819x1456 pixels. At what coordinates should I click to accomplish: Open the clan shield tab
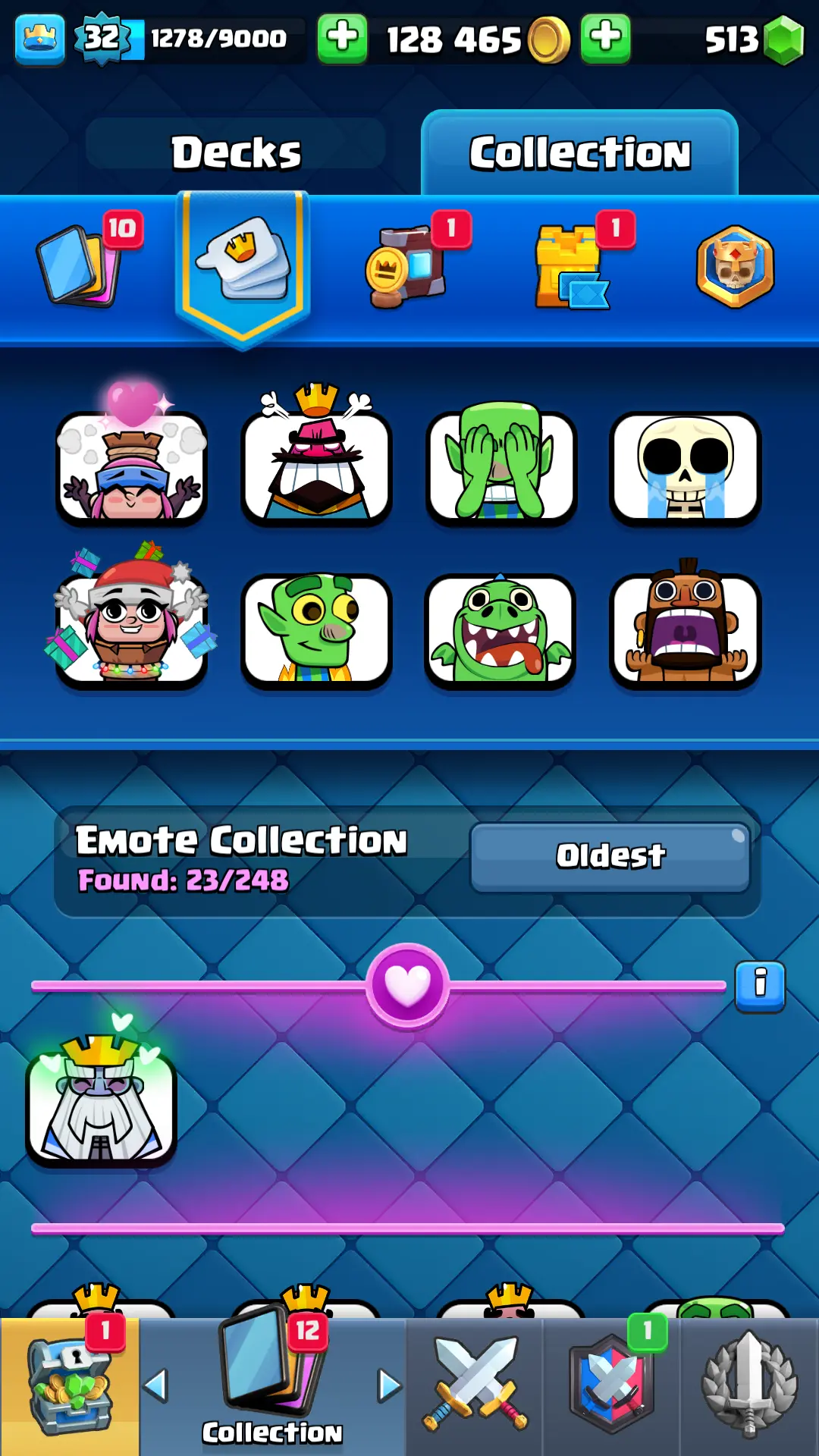pyautogui.click(x=611, y=1385)
